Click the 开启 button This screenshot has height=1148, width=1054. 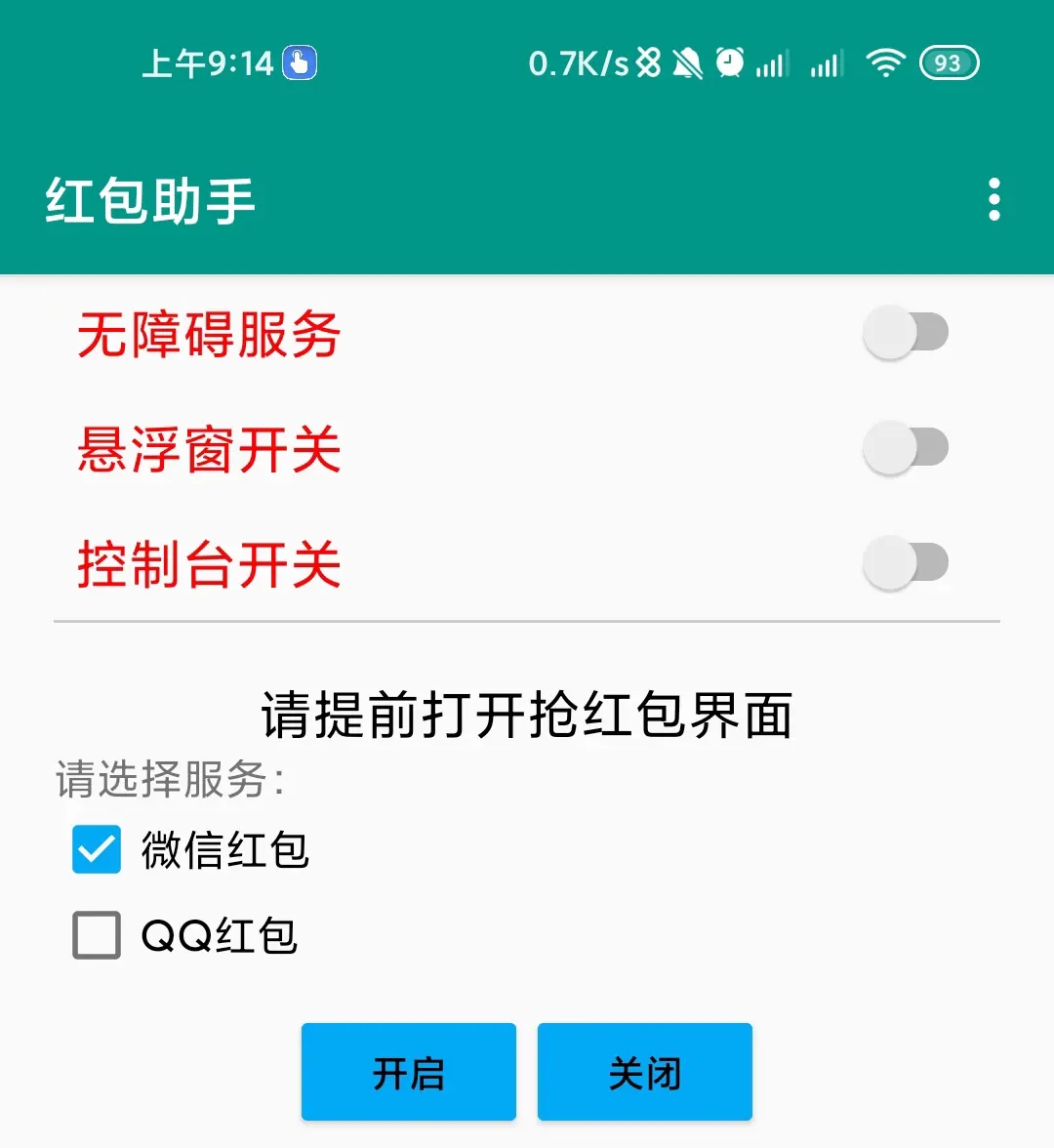coord(408,1071)
